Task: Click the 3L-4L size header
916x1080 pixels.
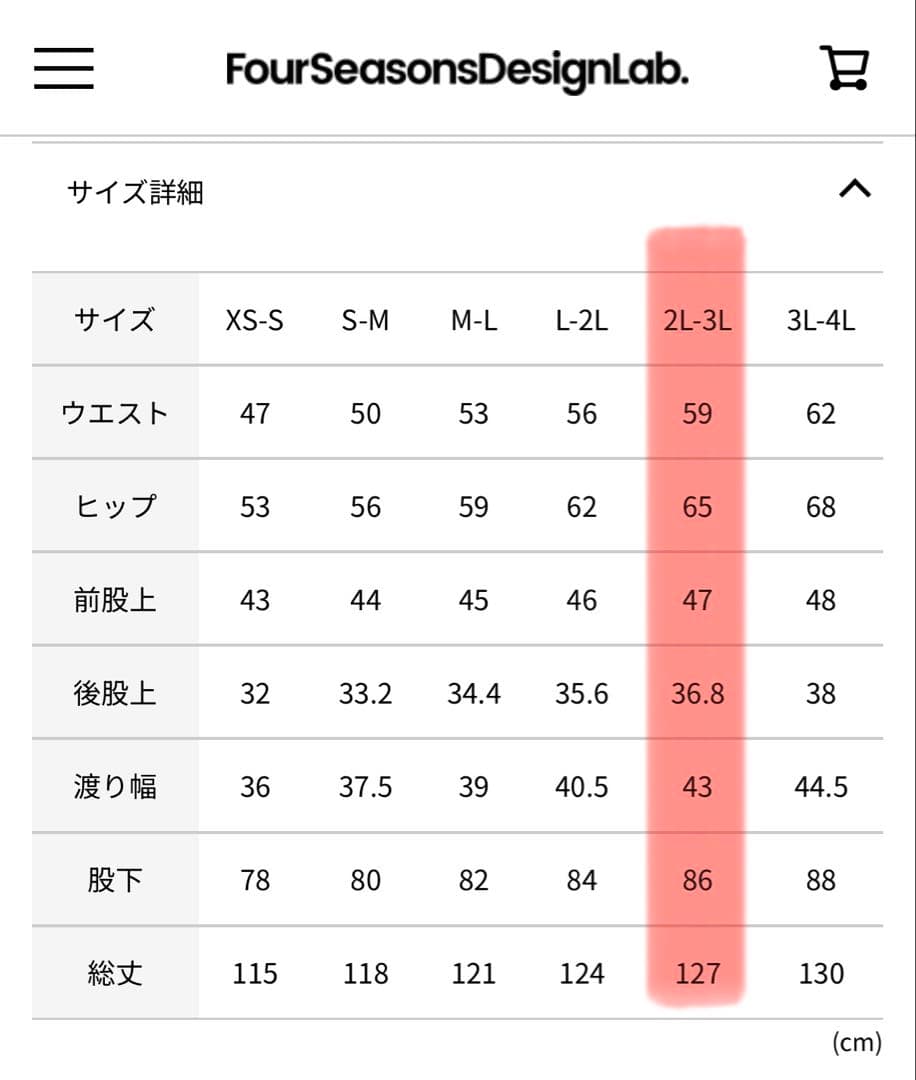Action: pyautogui.click(x=820, y=320)
